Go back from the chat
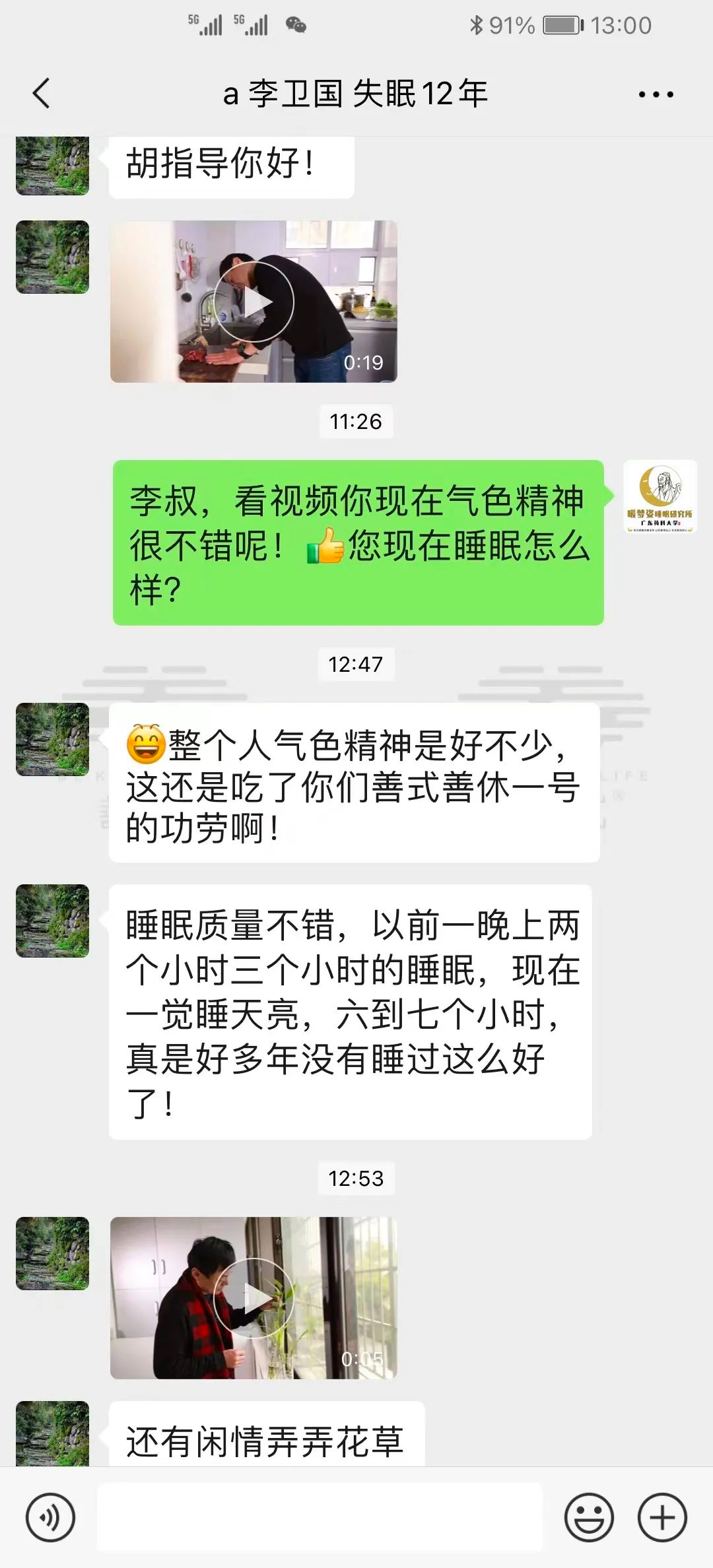The height and width of the screenshot is (1568, 713). coord(41,93)
